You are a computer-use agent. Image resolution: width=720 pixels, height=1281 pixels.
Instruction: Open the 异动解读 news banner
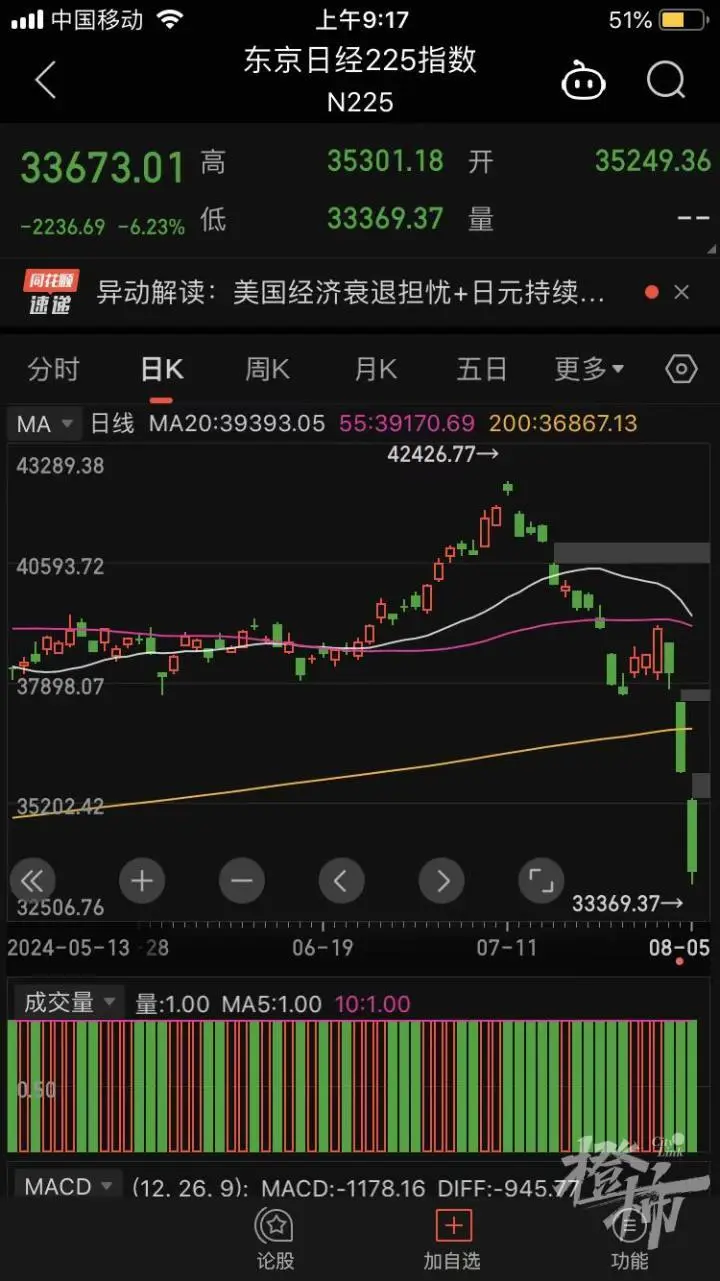[x=350, y=292]
